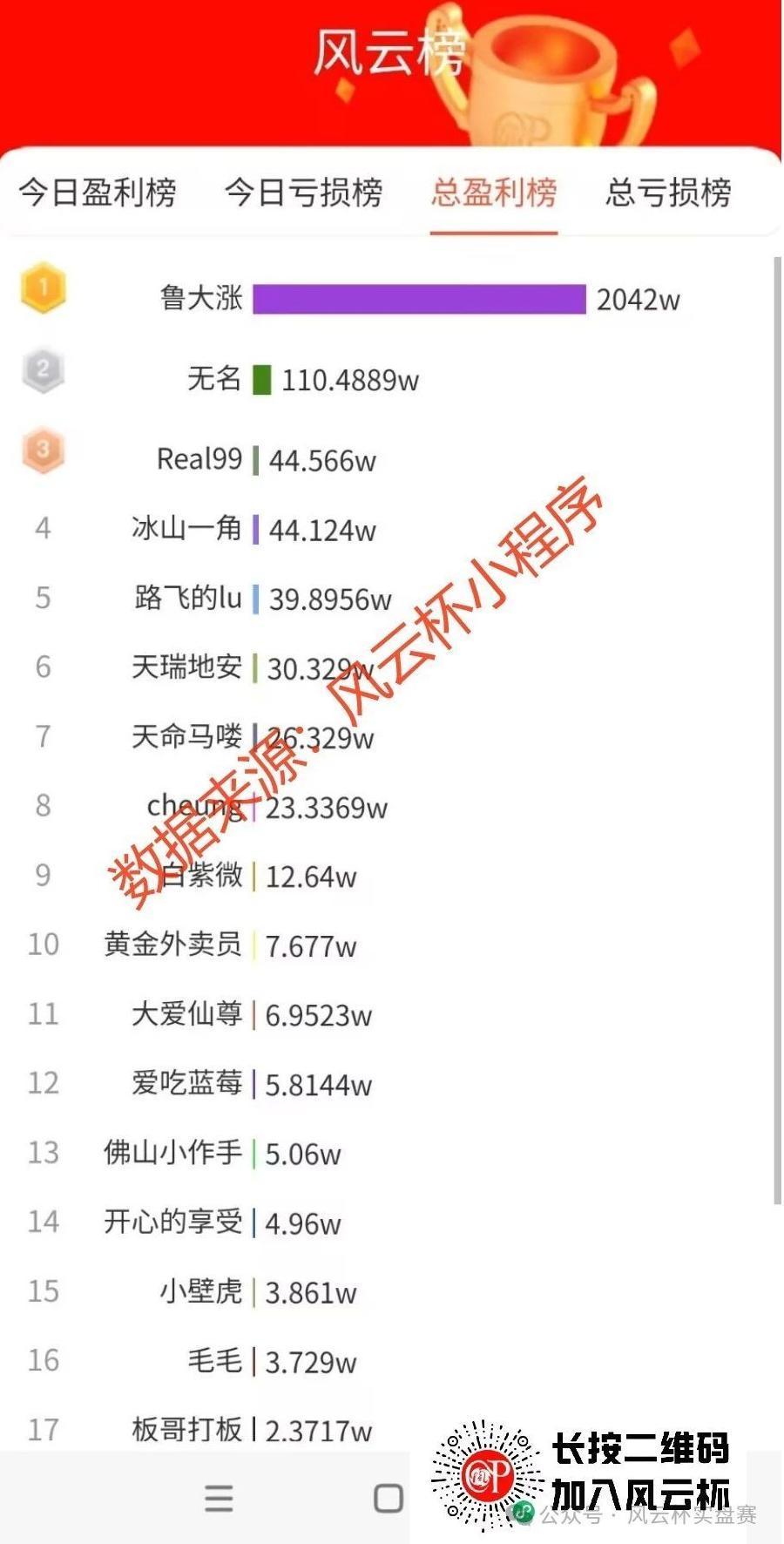This screenshot has height=1544, width=784.
Task: Open the 总亏损榜 tab
Action: [x=668, y=193]
